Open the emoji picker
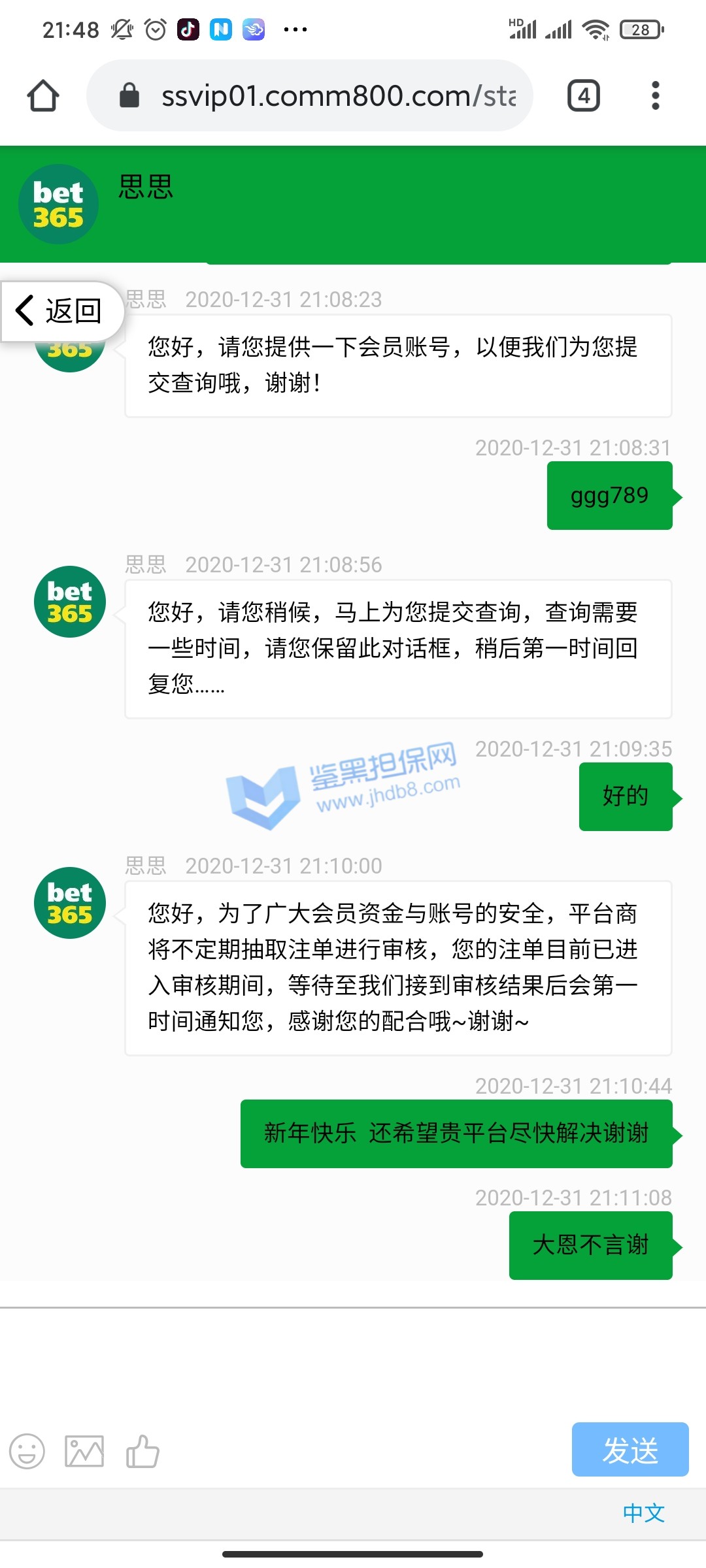706x1568 pixels. (x=27, y=1451)
